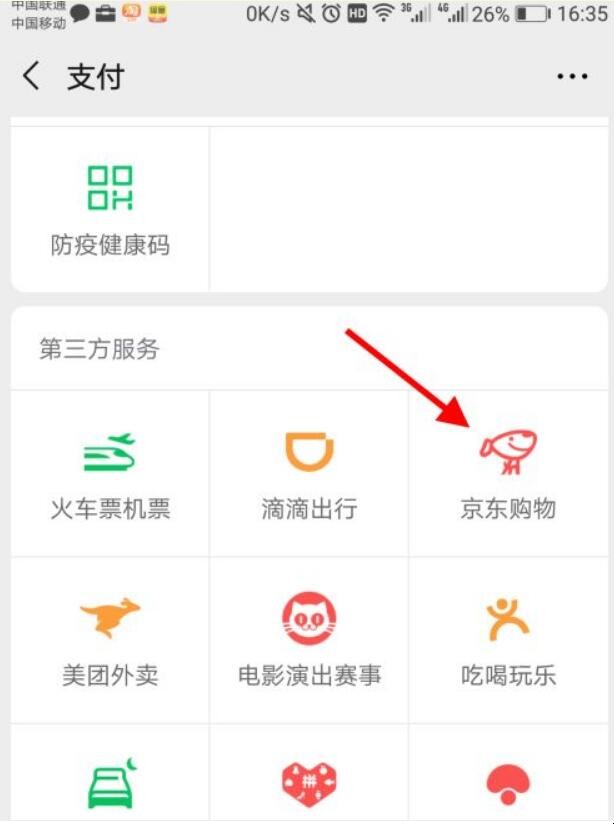614x824 pixels.
Task: Open 防疫健康码 service
Action: [x=110, y=210]
